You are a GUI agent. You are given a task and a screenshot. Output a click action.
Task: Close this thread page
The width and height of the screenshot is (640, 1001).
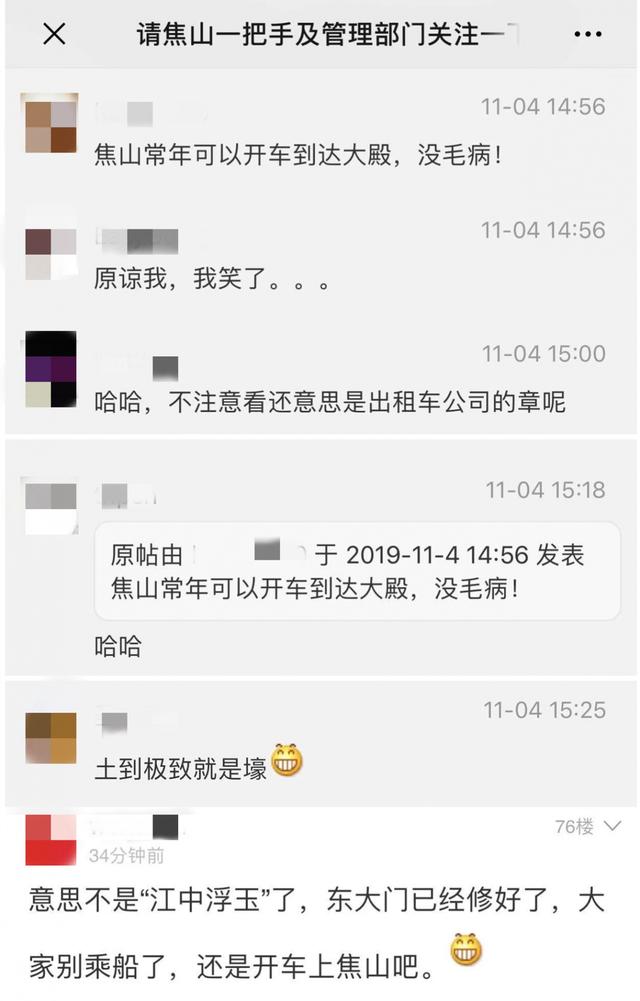(x=55, y=35)
